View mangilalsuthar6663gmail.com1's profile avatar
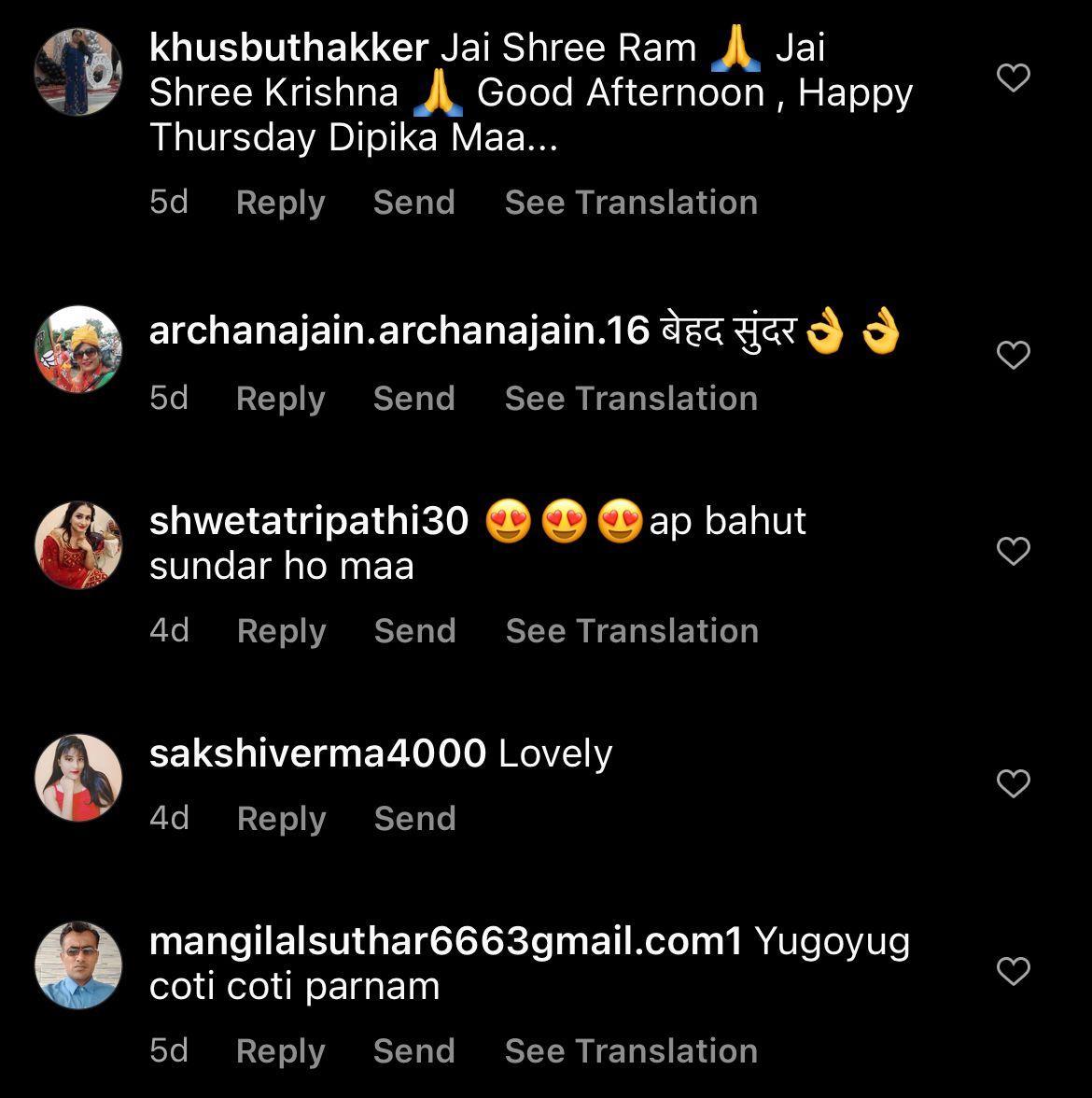 click(x=78, y=965)
